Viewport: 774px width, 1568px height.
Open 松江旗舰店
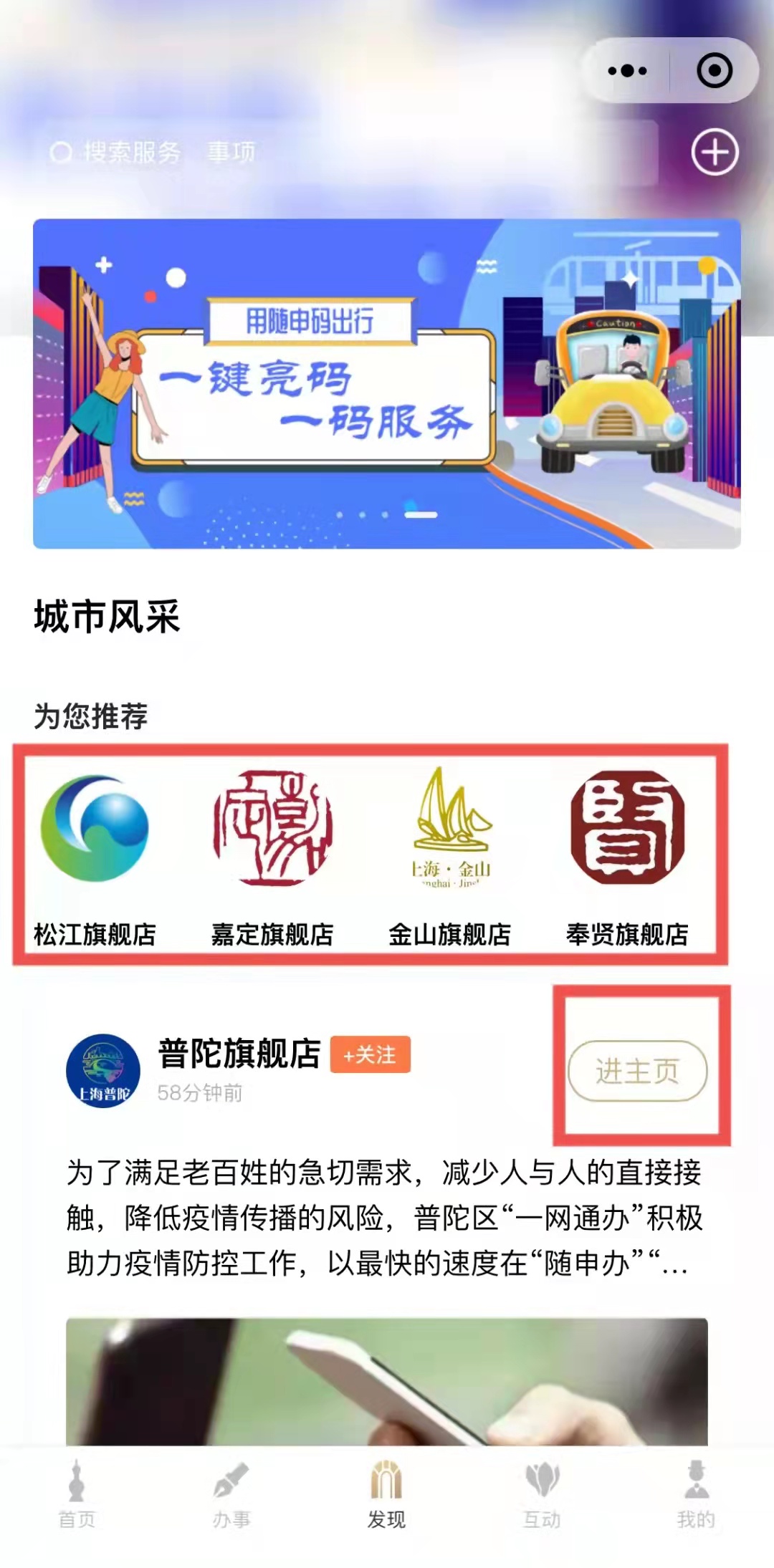point(95,856)
